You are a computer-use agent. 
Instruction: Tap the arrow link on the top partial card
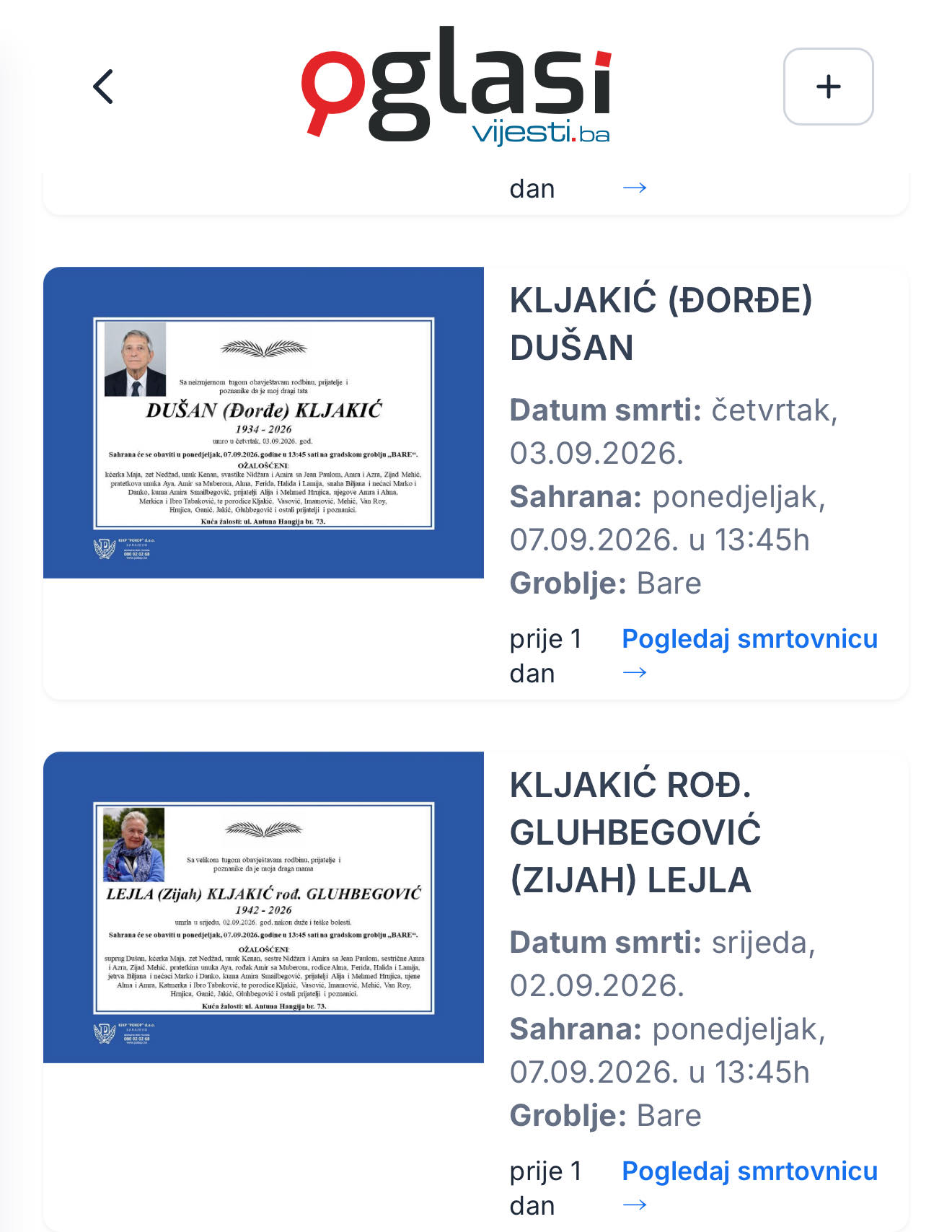[x=634, y=188]
